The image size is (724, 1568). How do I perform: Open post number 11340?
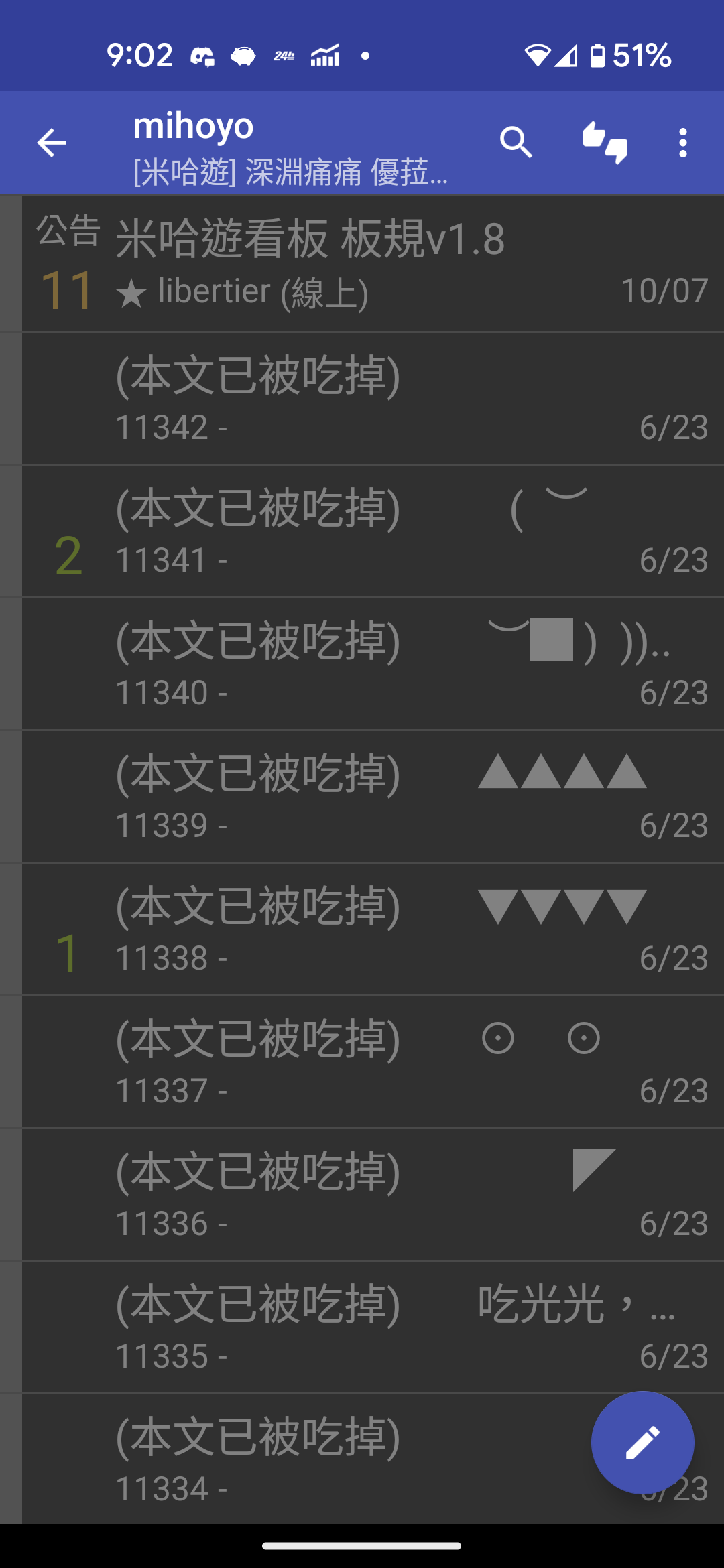(x=372, y=663)
